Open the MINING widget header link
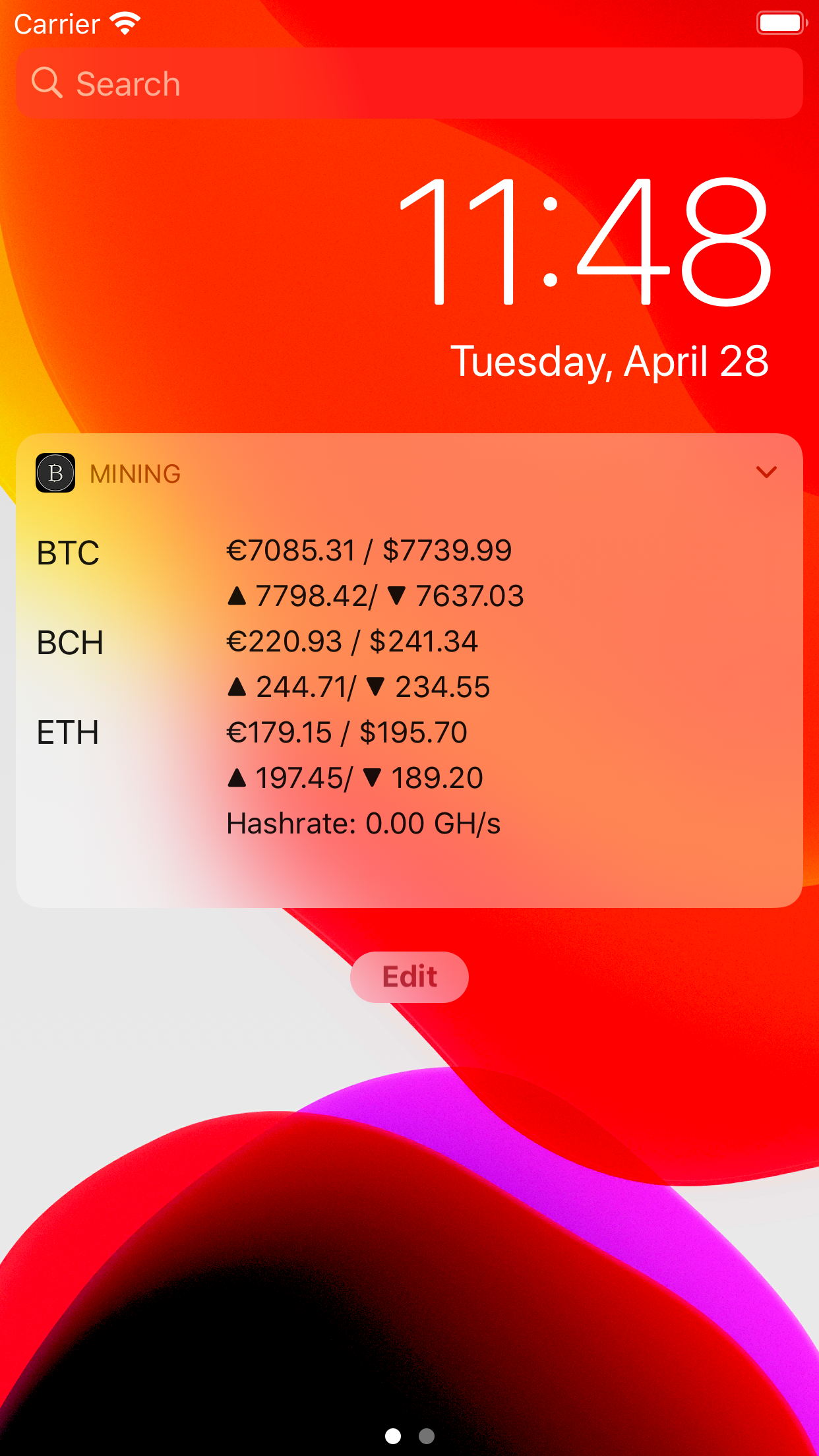 (x=135, y=473)
